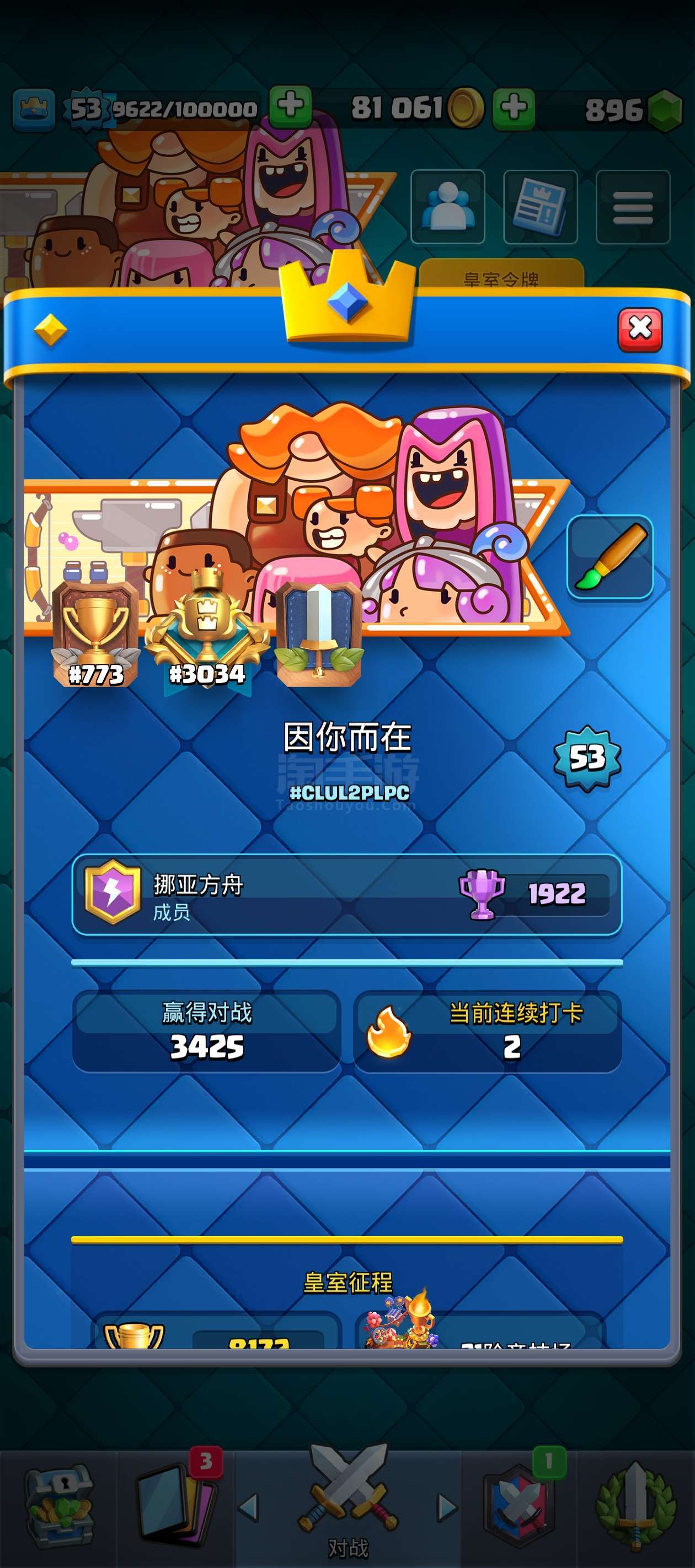Tap the plus beside experience bar
Viewport: 695px width, 1568px height.
(291, 106)
